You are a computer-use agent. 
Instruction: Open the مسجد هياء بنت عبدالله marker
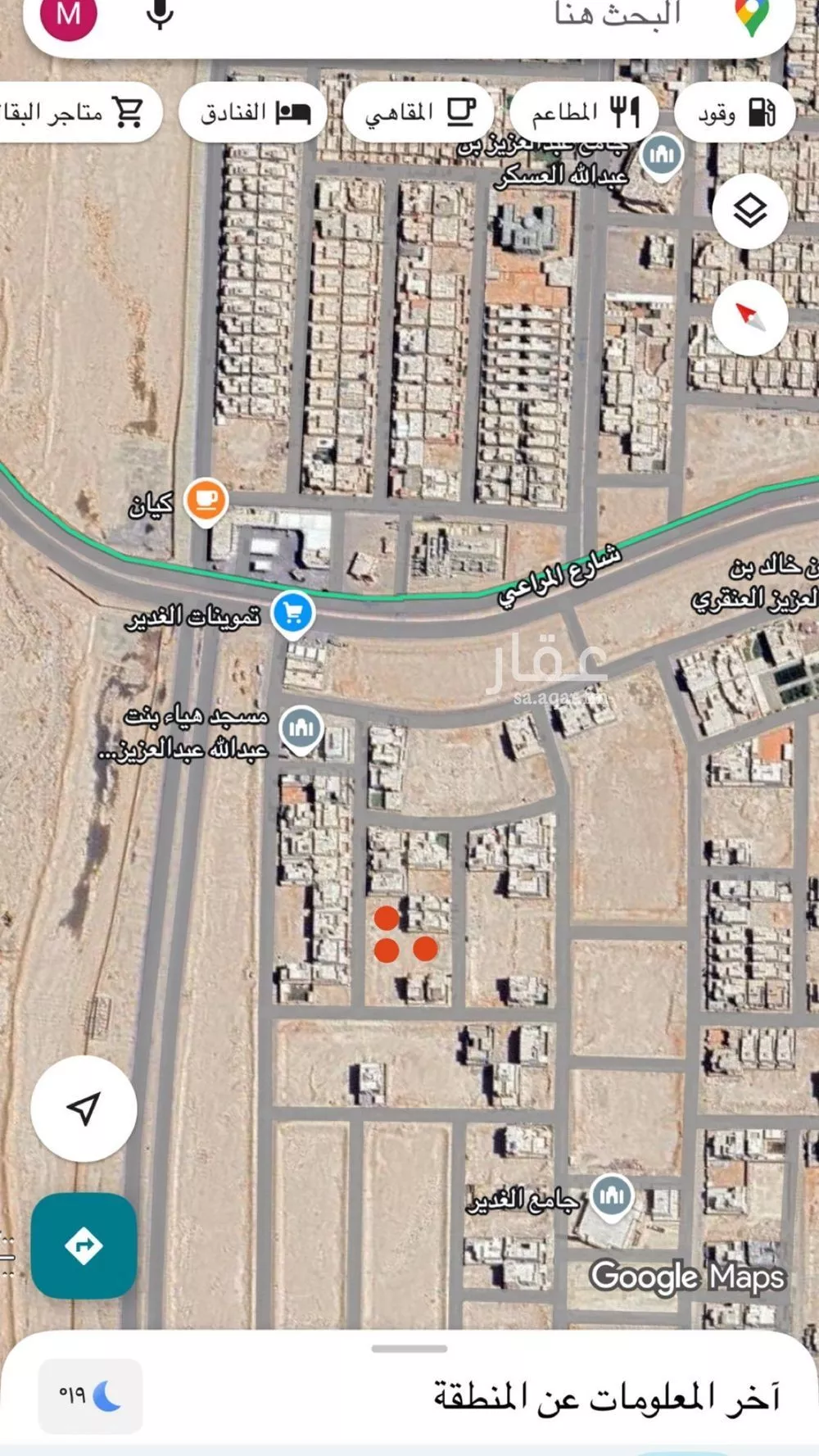tap(301, 728)
